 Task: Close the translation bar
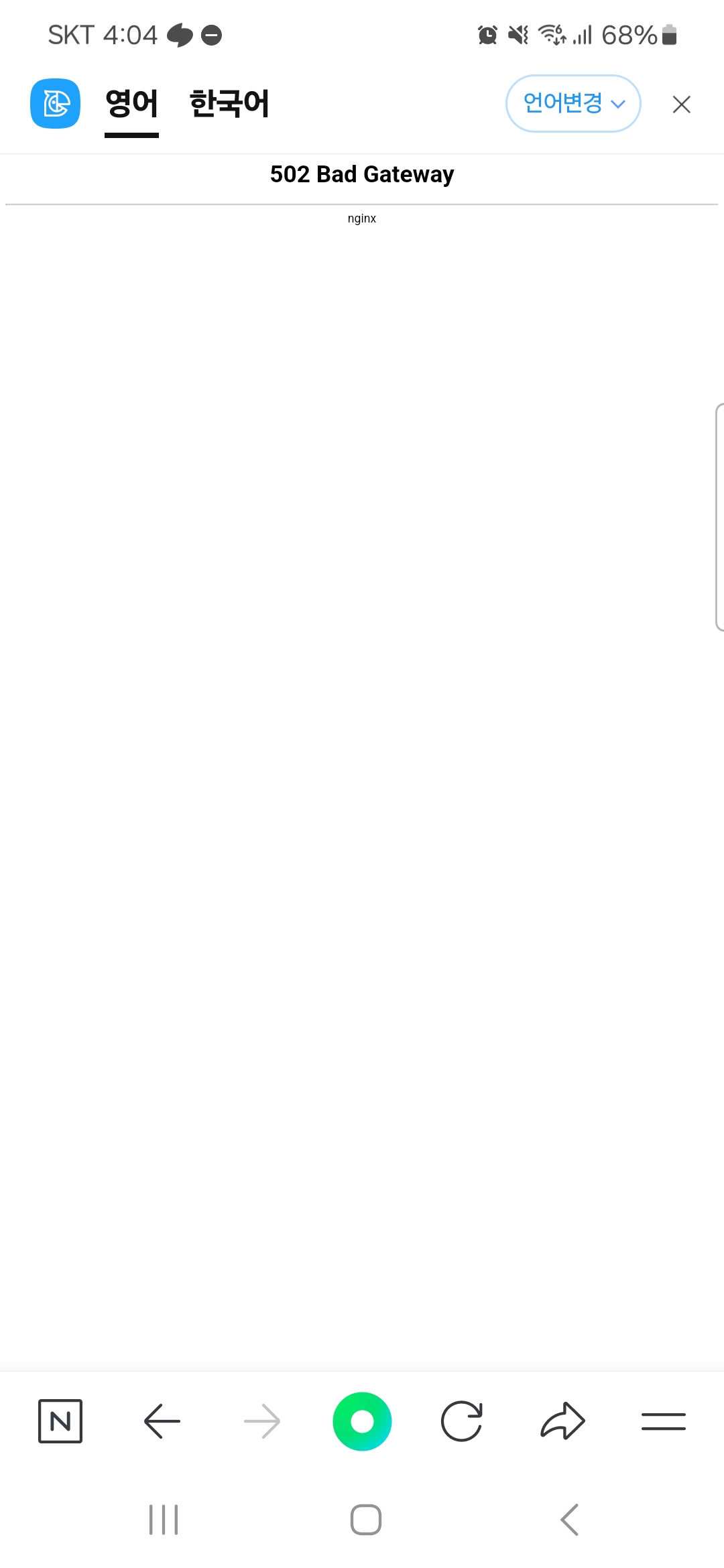click(681, 105)
